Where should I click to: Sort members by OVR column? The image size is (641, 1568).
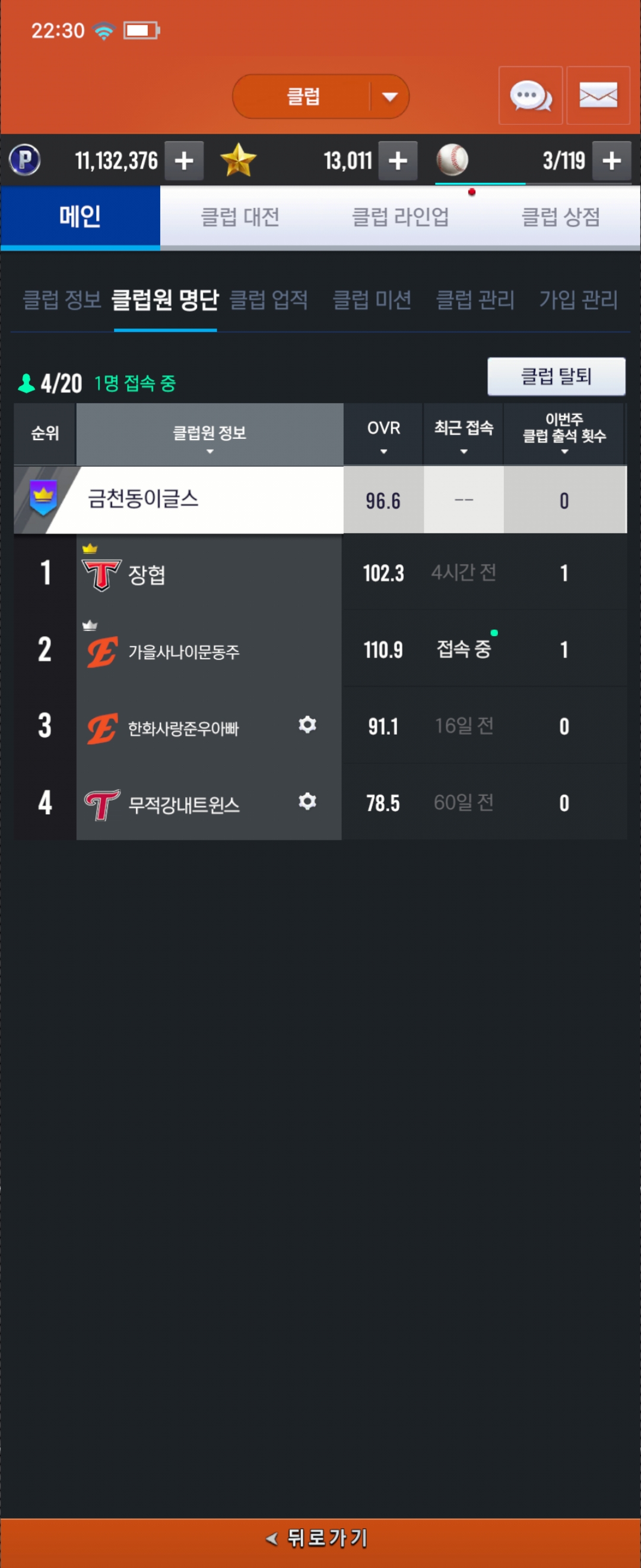click(x=383, y=435)
